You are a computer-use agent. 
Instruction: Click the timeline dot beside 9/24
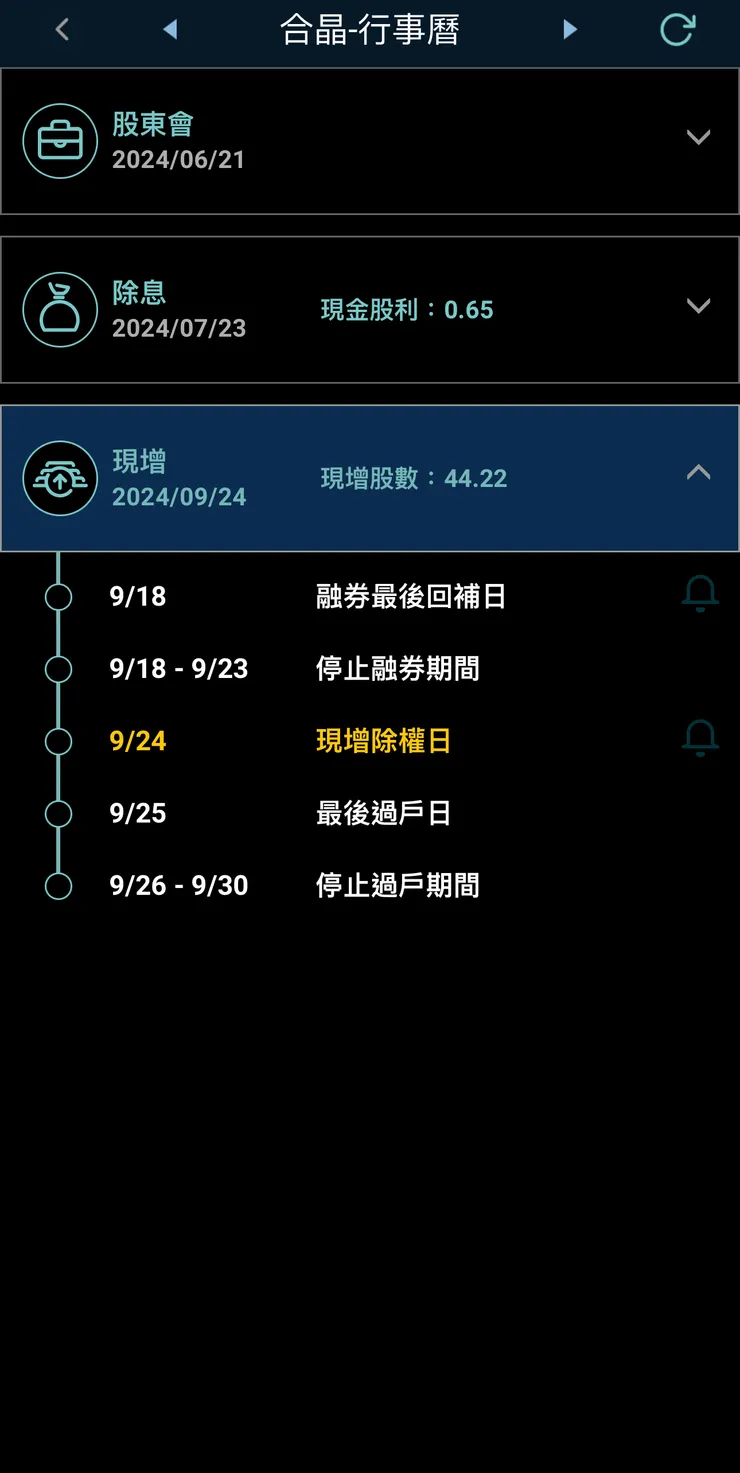tap(59, 741)
